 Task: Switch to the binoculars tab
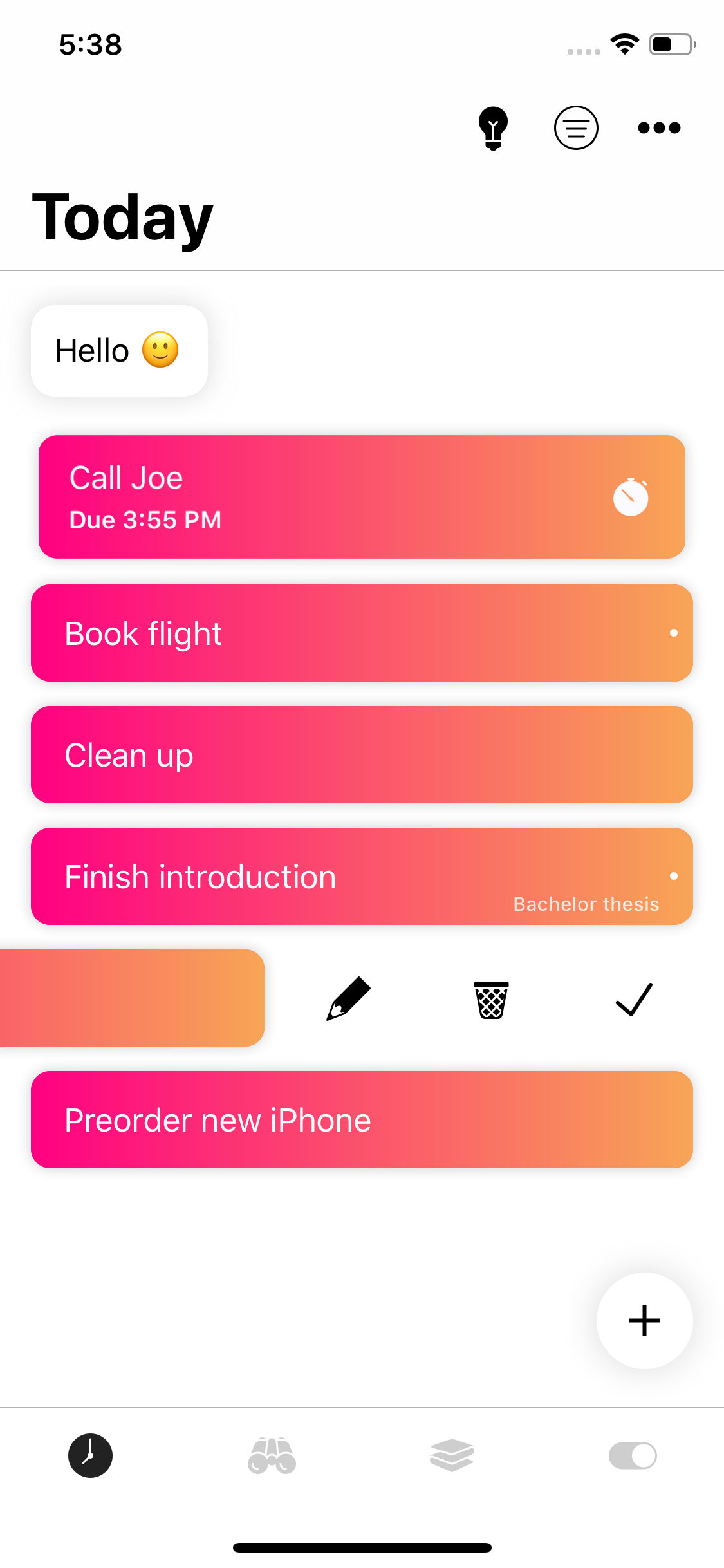click(272, 1455)
